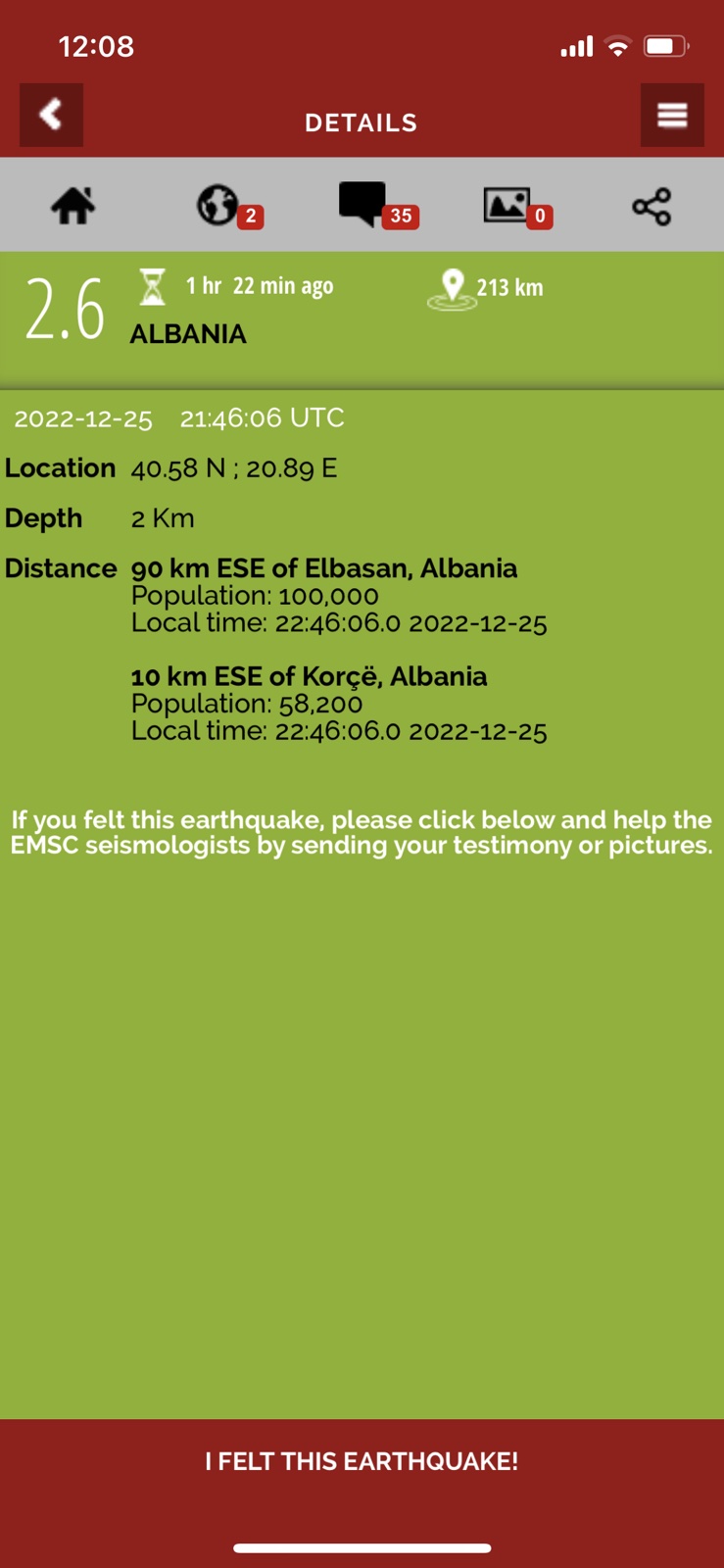Open the hamburger menu

tap(671, 115)
